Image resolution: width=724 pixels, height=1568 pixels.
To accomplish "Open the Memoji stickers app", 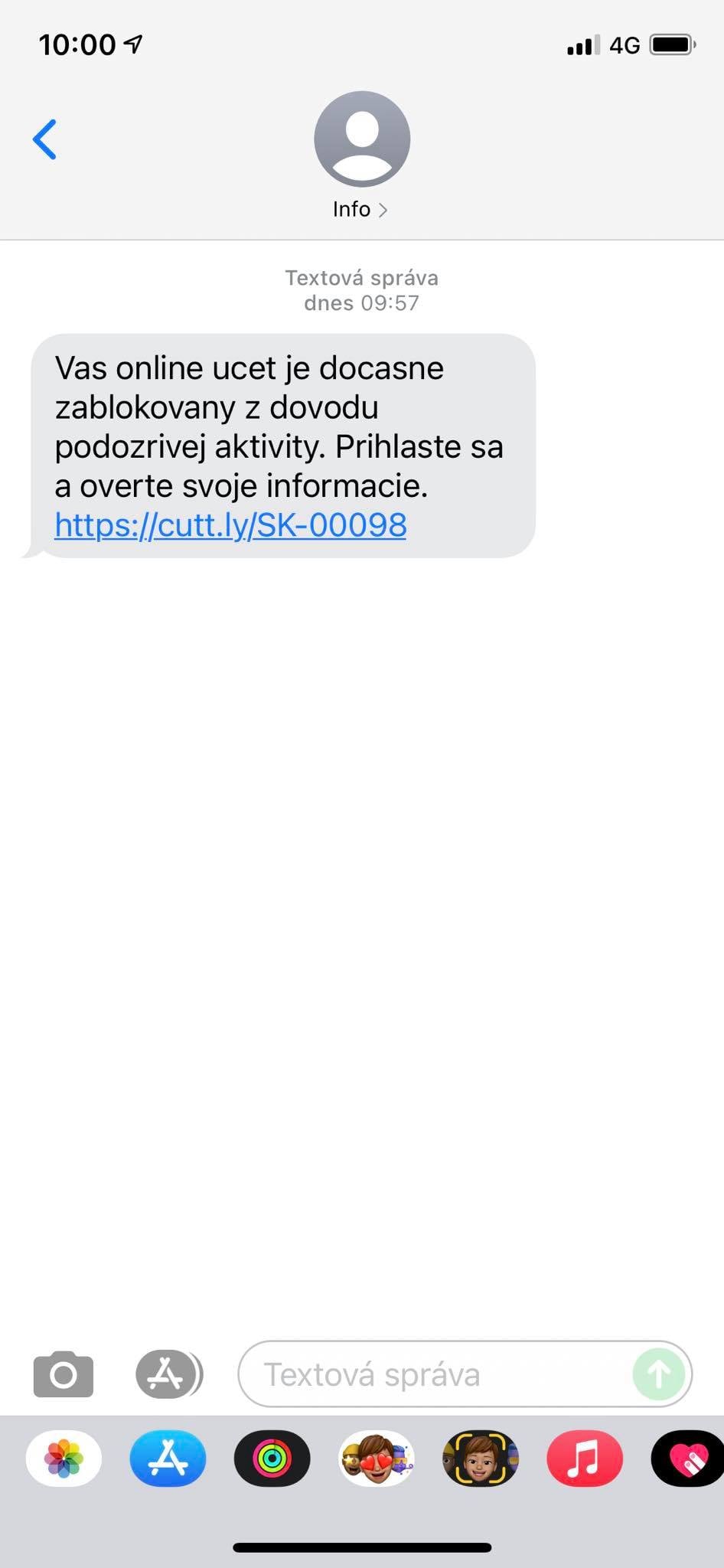I will pos(377,1459).
